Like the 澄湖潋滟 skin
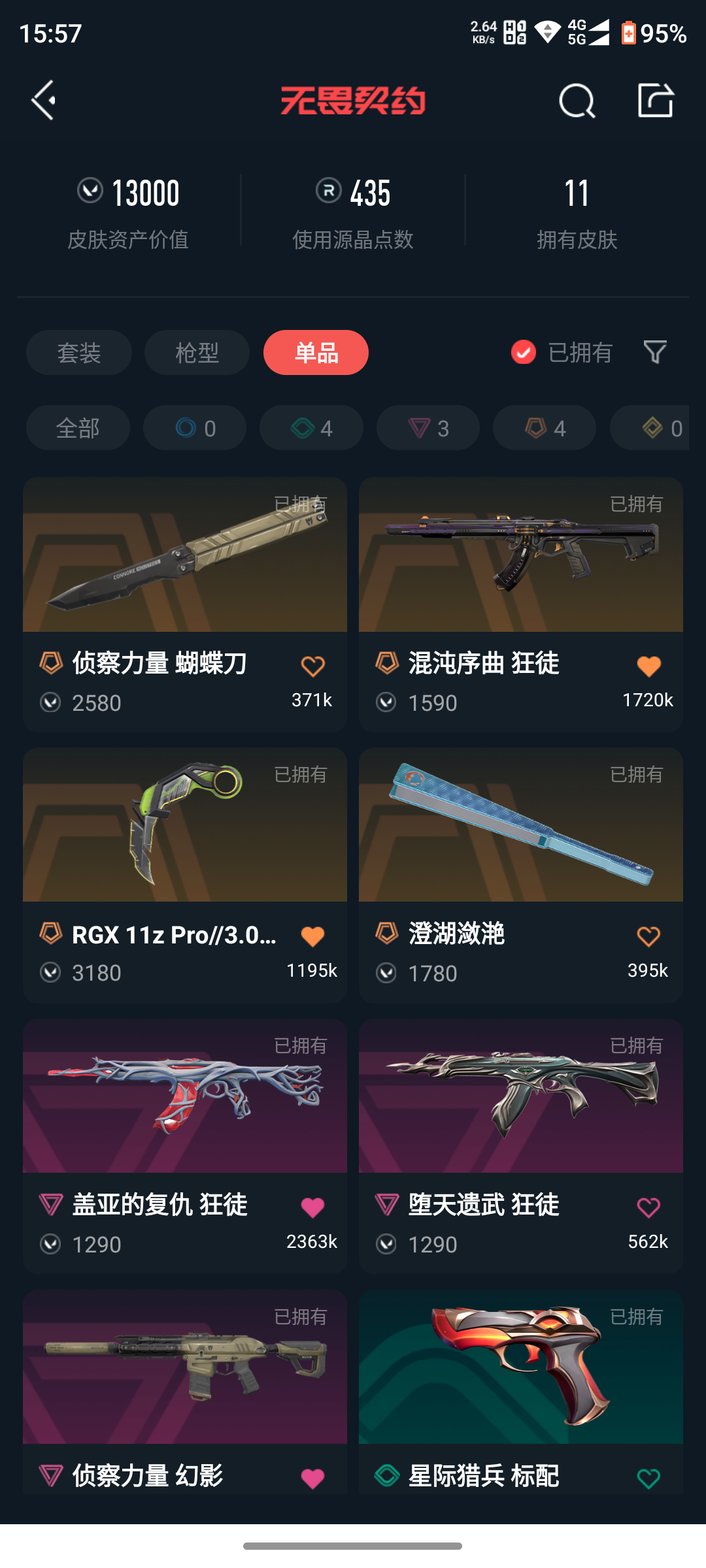The width and height of the screenshot is (706, 1568). [648, 936]
